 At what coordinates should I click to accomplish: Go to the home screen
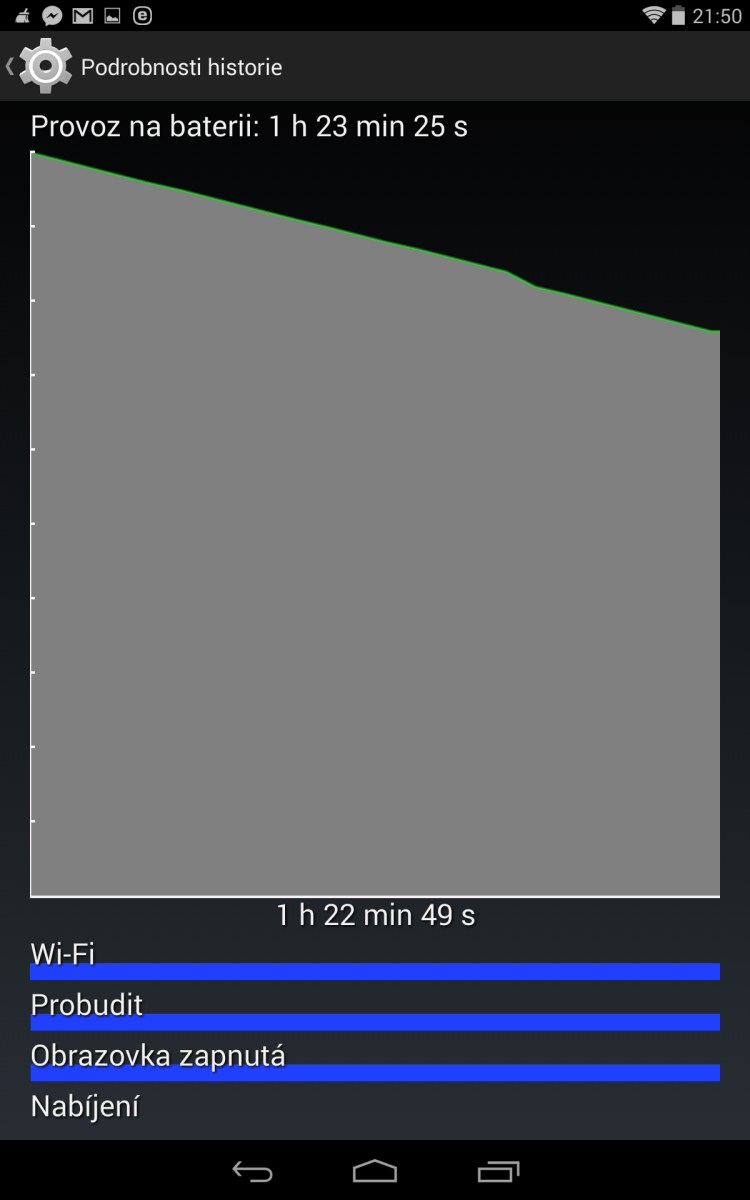(375, 1171)
